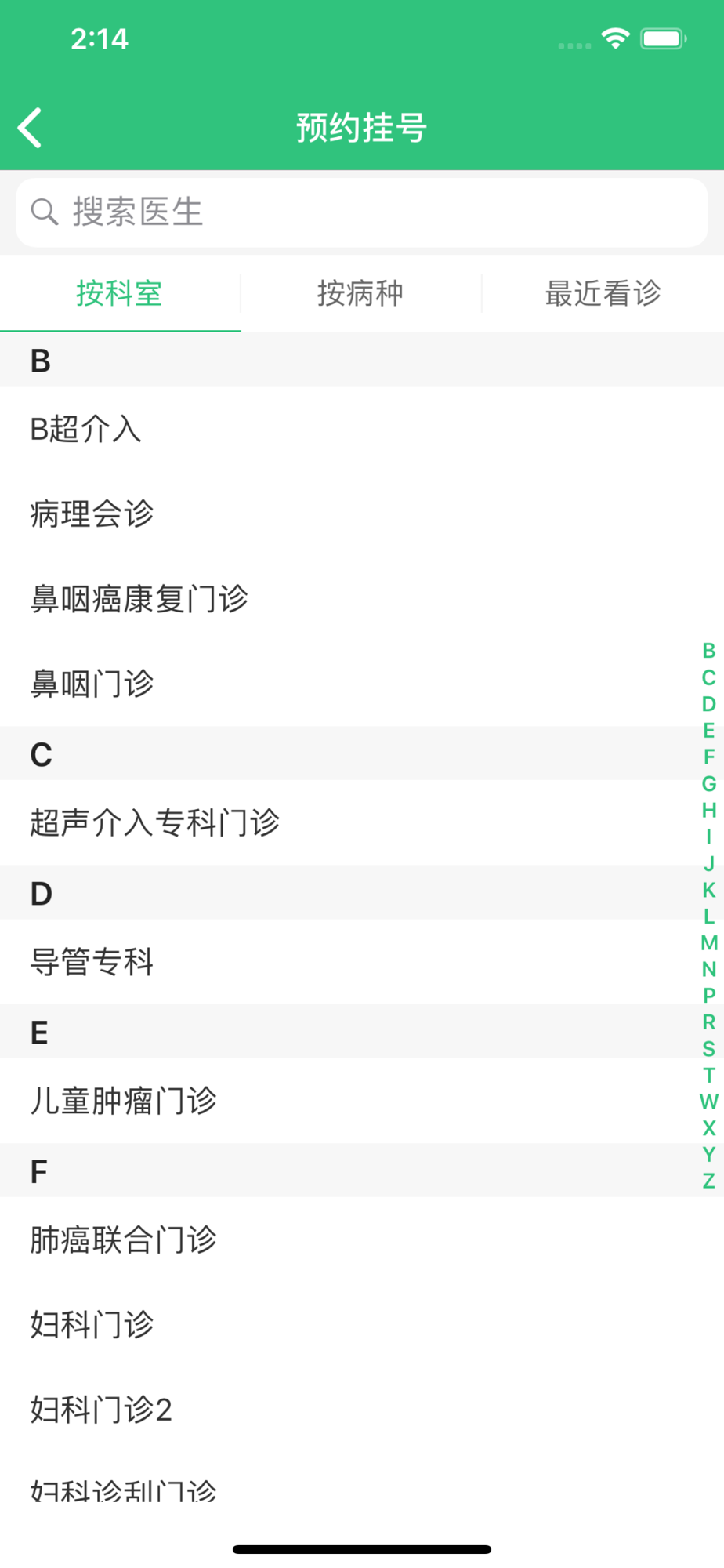This screenshot has width=724, height=1568.
Task: Open 病理会诊 department
Action: pos(92,514)
